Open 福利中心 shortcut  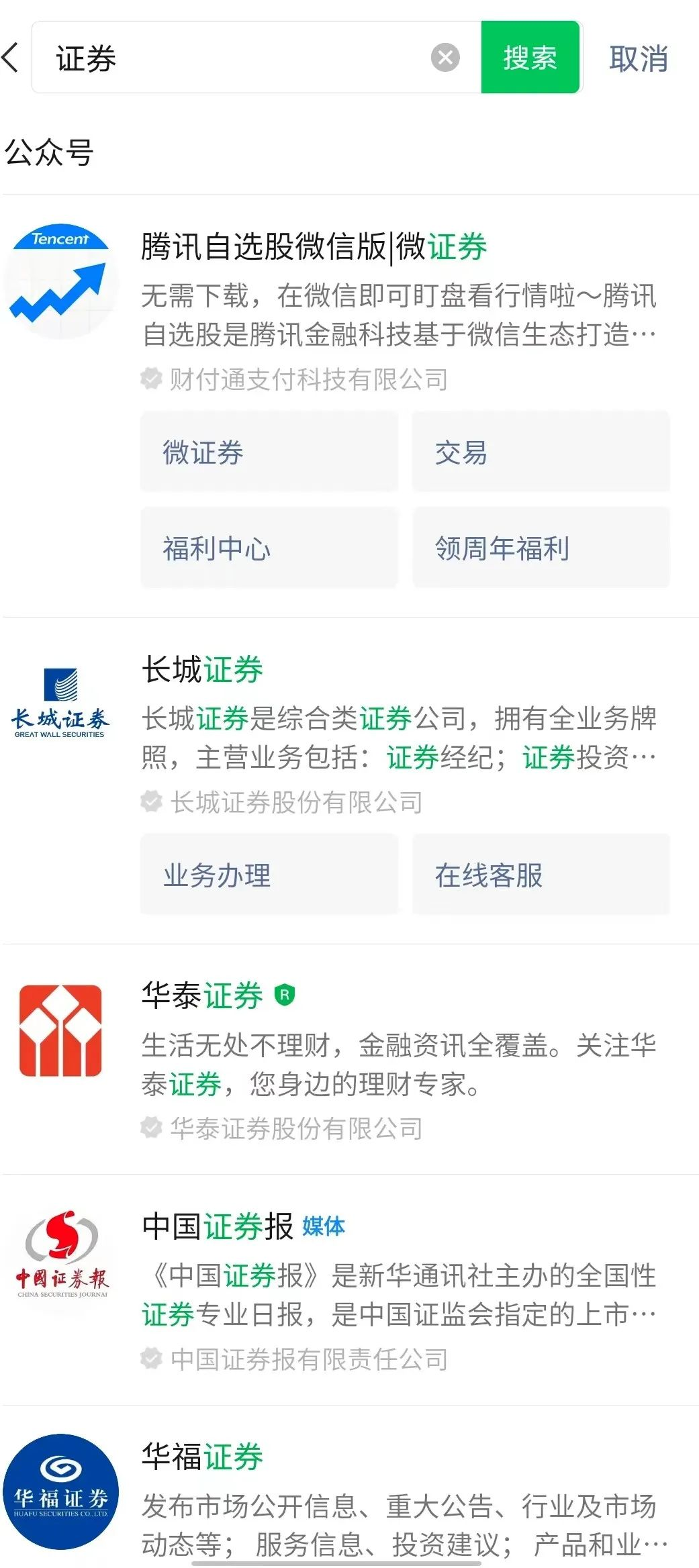click(x=269, y=548)
